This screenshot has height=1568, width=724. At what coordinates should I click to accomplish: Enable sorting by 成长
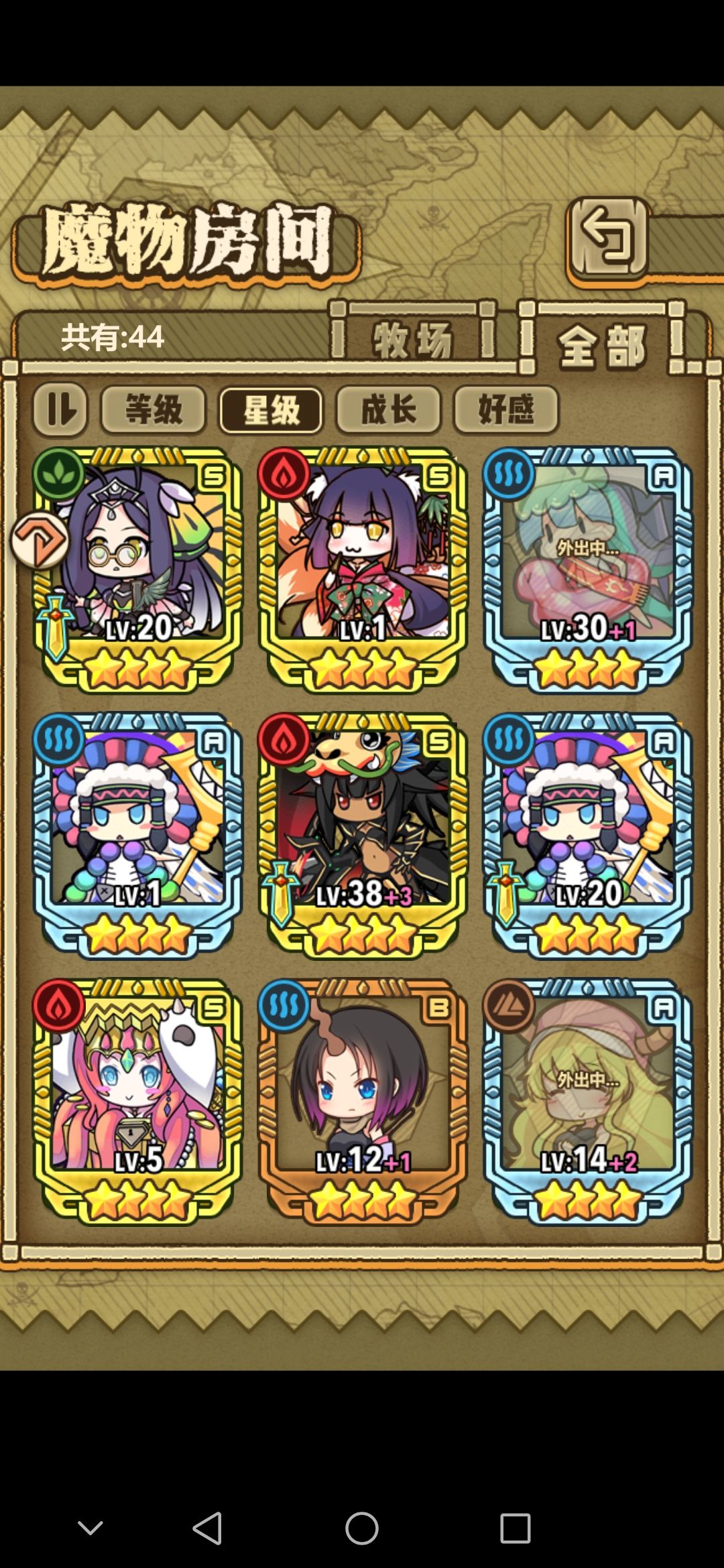coord(388,411)
